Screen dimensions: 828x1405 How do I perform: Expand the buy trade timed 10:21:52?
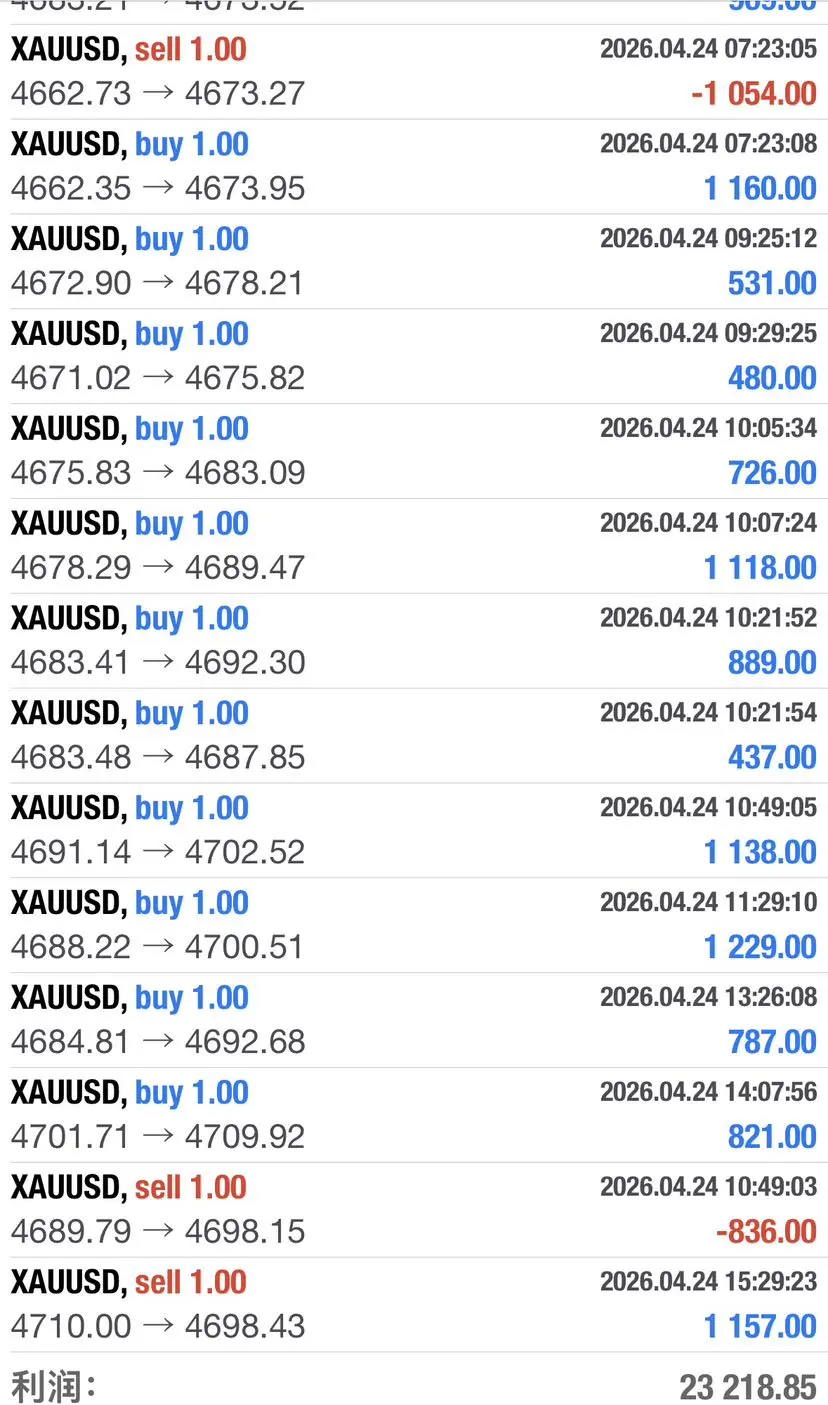coord(414,641)
